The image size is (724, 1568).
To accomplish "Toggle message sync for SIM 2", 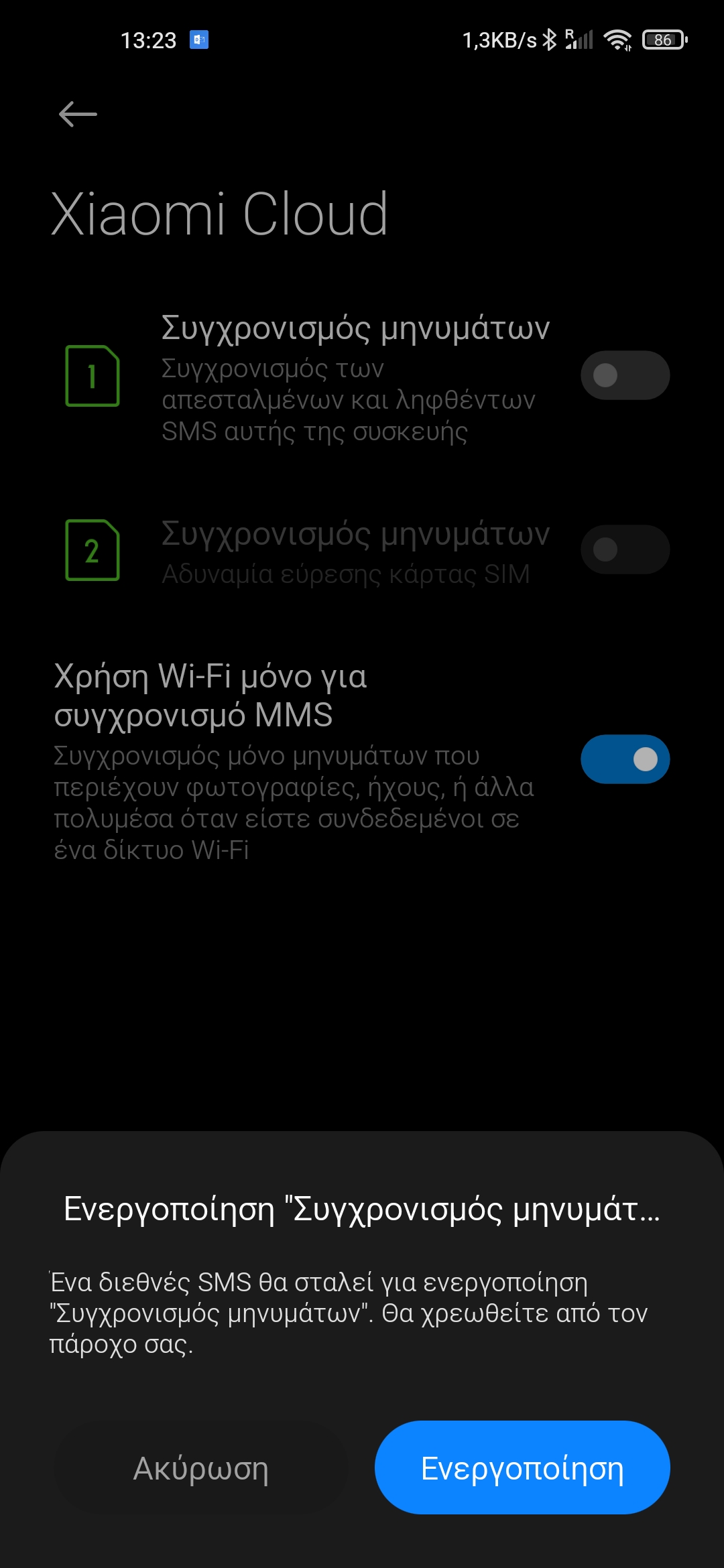I will (625, 549).
